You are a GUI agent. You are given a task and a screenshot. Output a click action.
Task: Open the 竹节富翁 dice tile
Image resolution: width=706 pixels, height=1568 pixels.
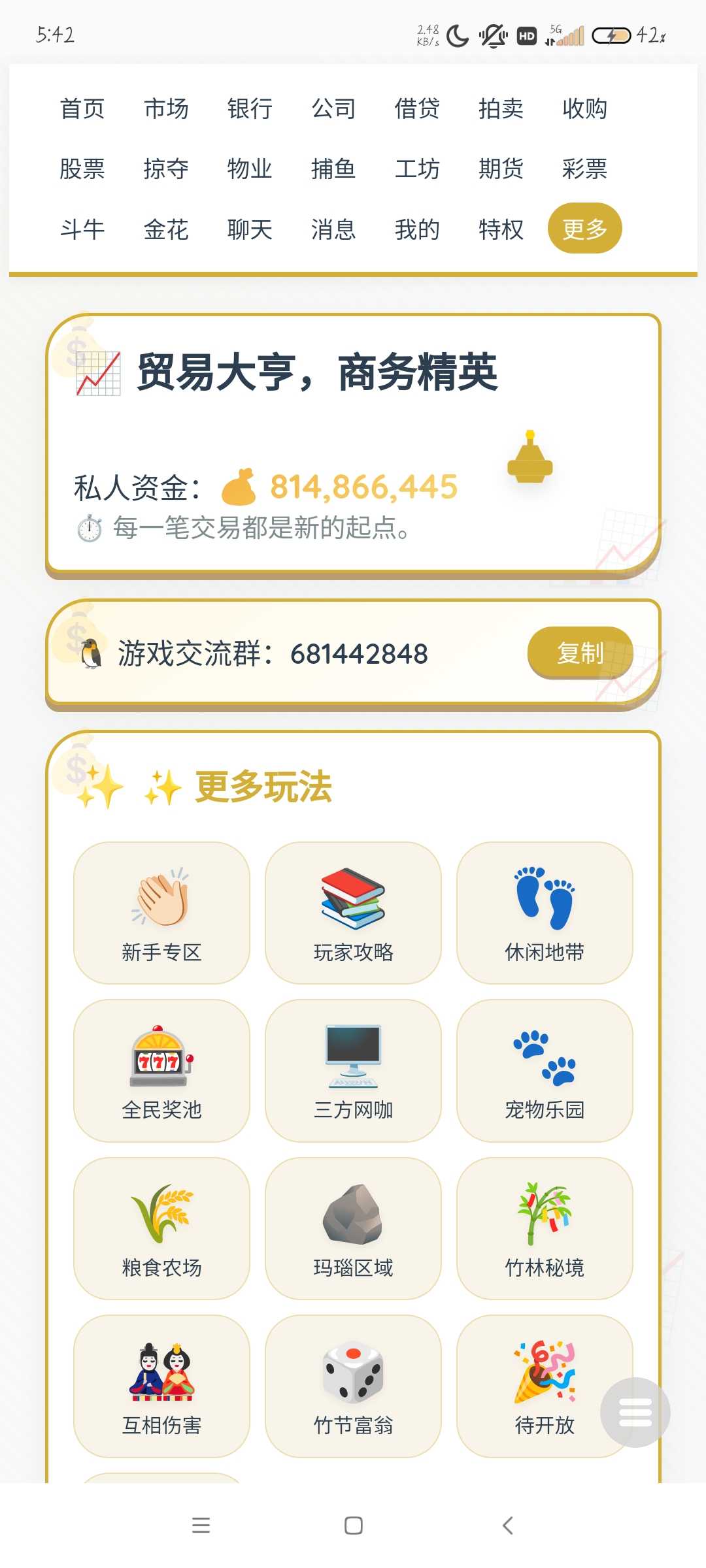tap(353, 1386)
